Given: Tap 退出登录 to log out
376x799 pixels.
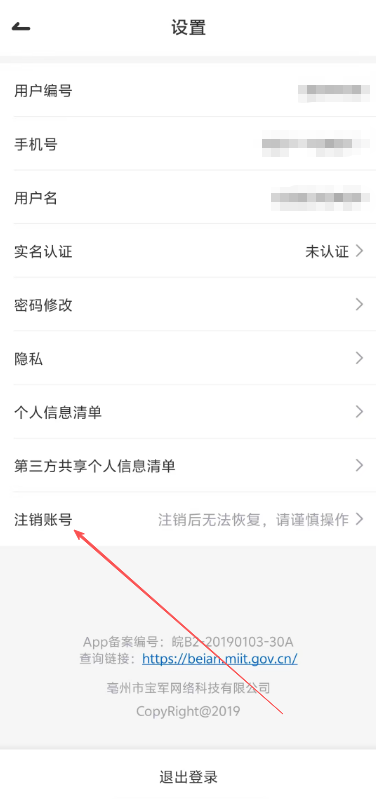Looking at the screenshot, I should point(188,777).
